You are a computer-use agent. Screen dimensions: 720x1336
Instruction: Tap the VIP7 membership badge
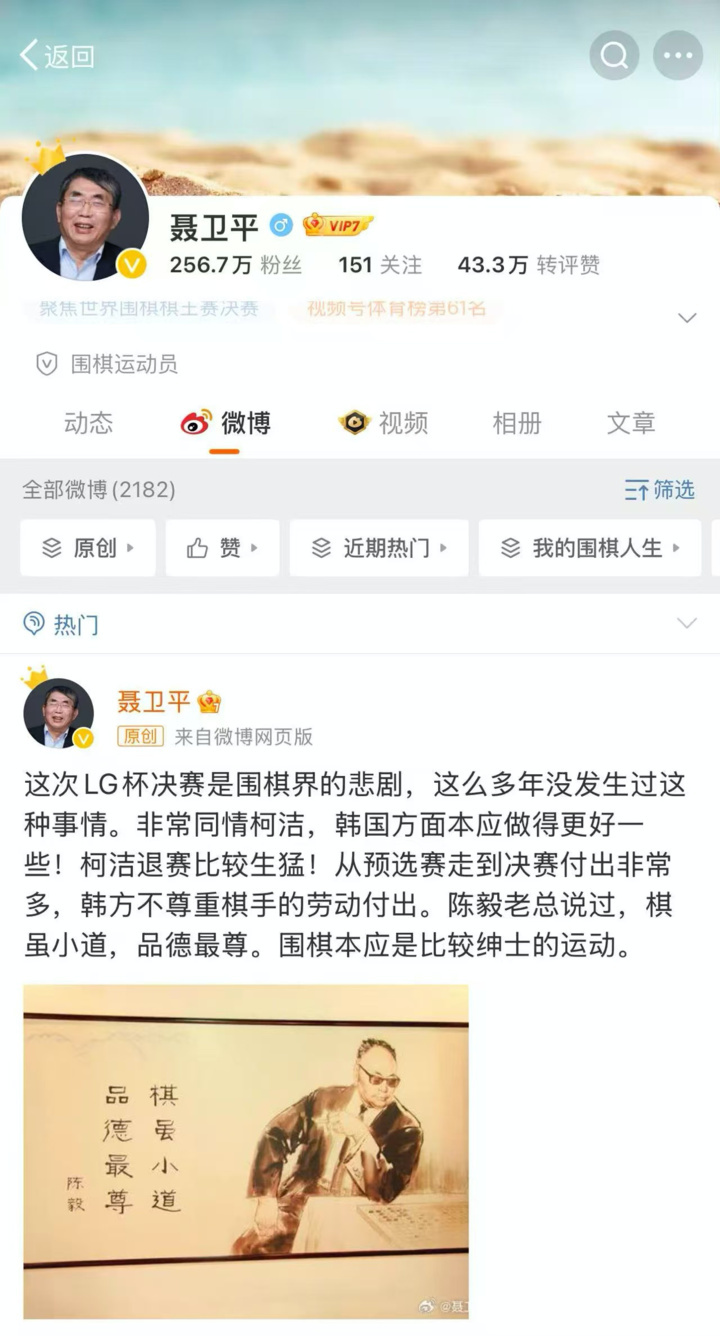(338, 226)
